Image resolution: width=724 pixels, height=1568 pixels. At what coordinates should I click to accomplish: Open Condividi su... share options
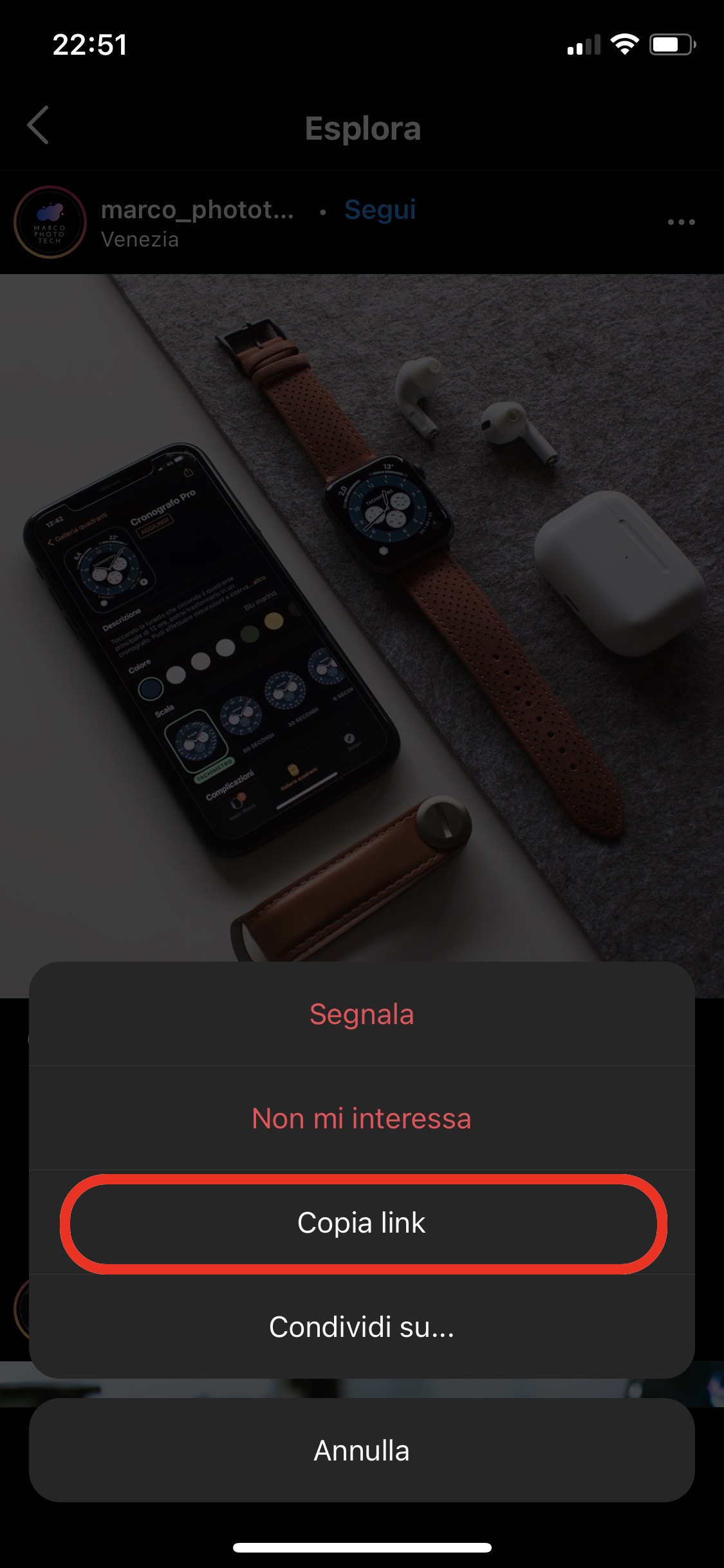pyautogui.click(x=362, y=1327)
